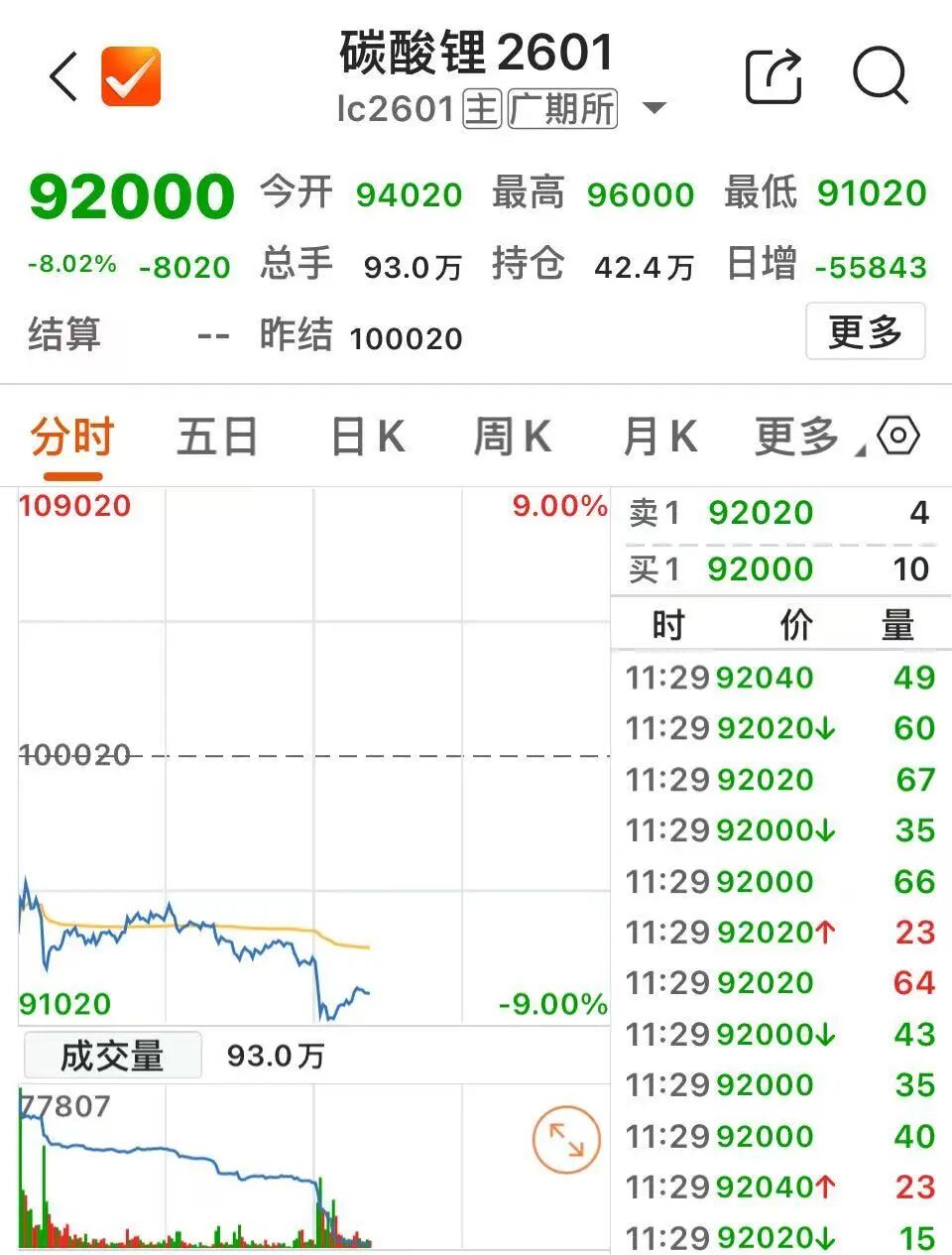
Task: Open chart settings hexagon icon
Action: 899,436
